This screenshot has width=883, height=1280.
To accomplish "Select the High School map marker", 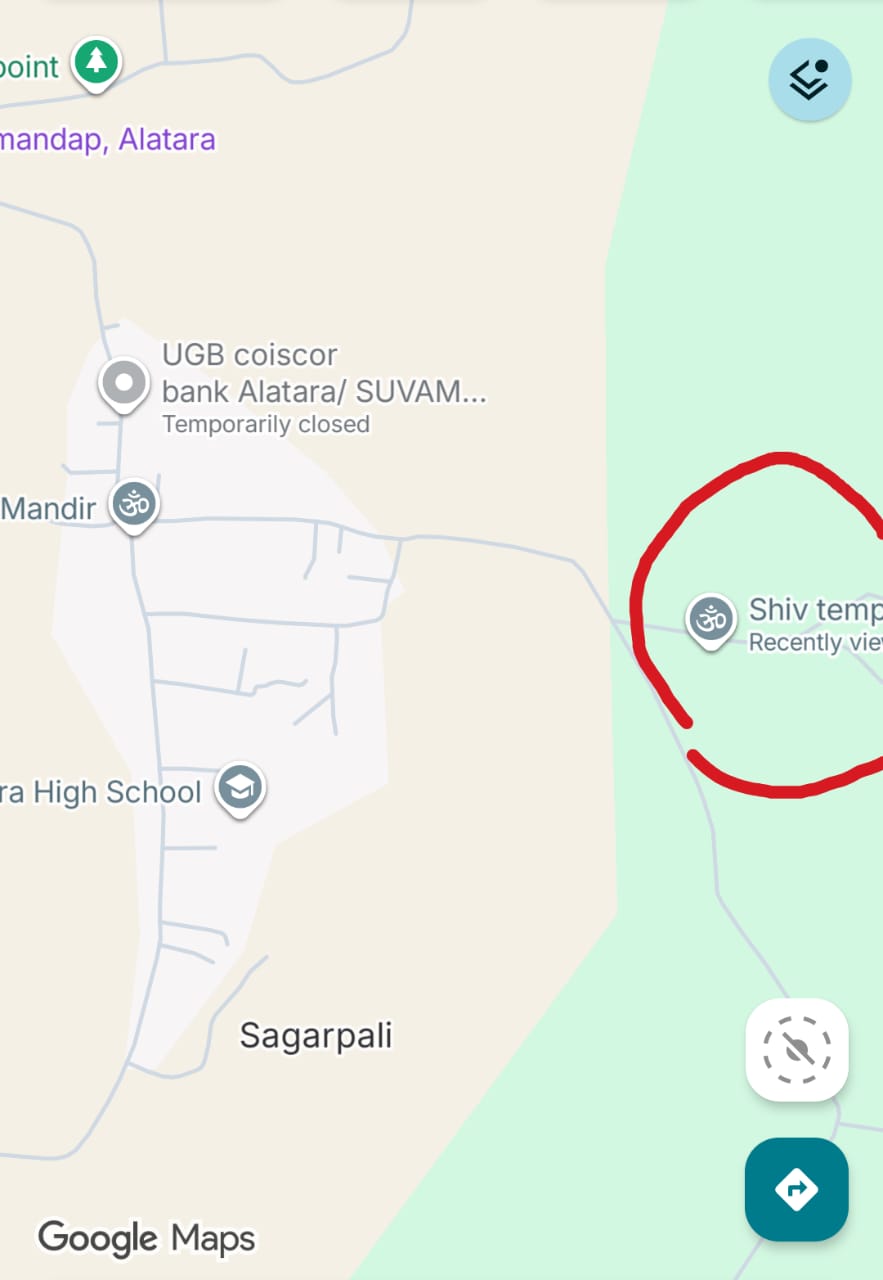I will [240, 788].
